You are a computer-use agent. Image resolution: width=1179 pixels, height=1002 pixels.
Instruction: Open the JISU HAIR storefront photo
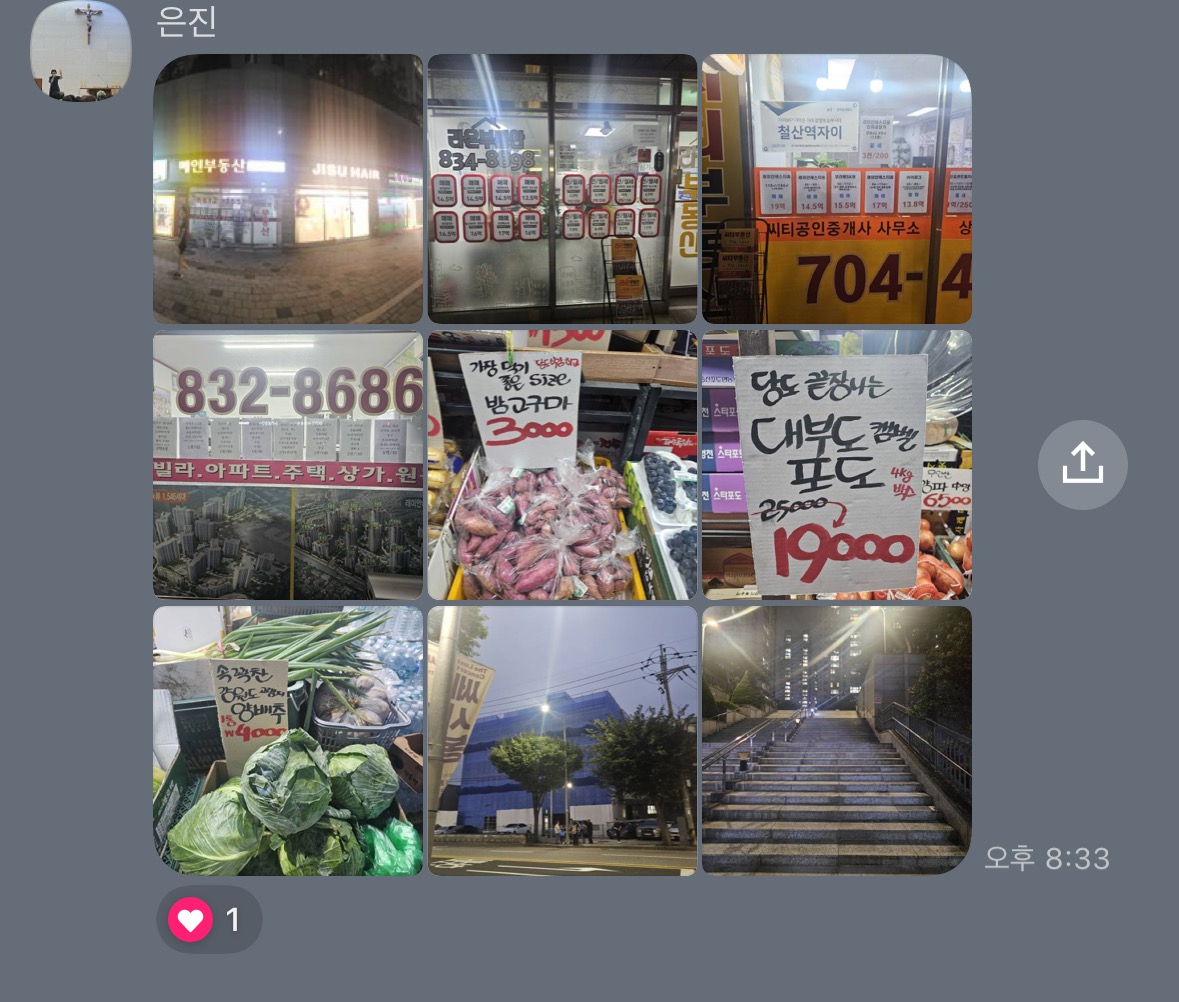(288, 189)
